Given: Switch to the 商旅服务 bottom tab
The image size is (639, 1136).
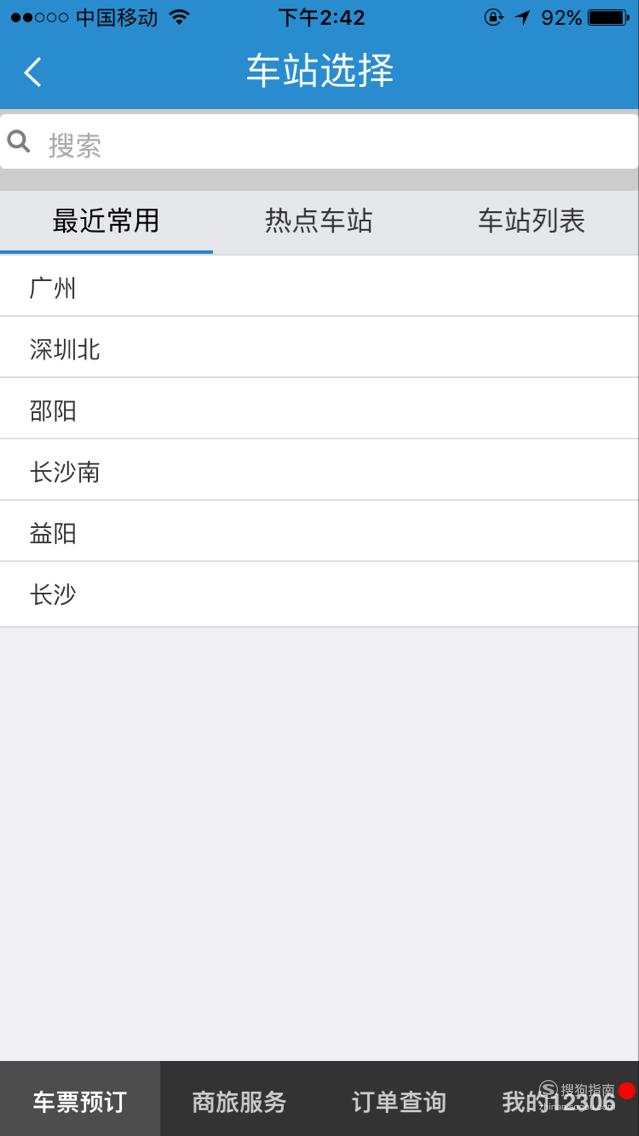Looking at the screenshot, I should [240, 1099].
